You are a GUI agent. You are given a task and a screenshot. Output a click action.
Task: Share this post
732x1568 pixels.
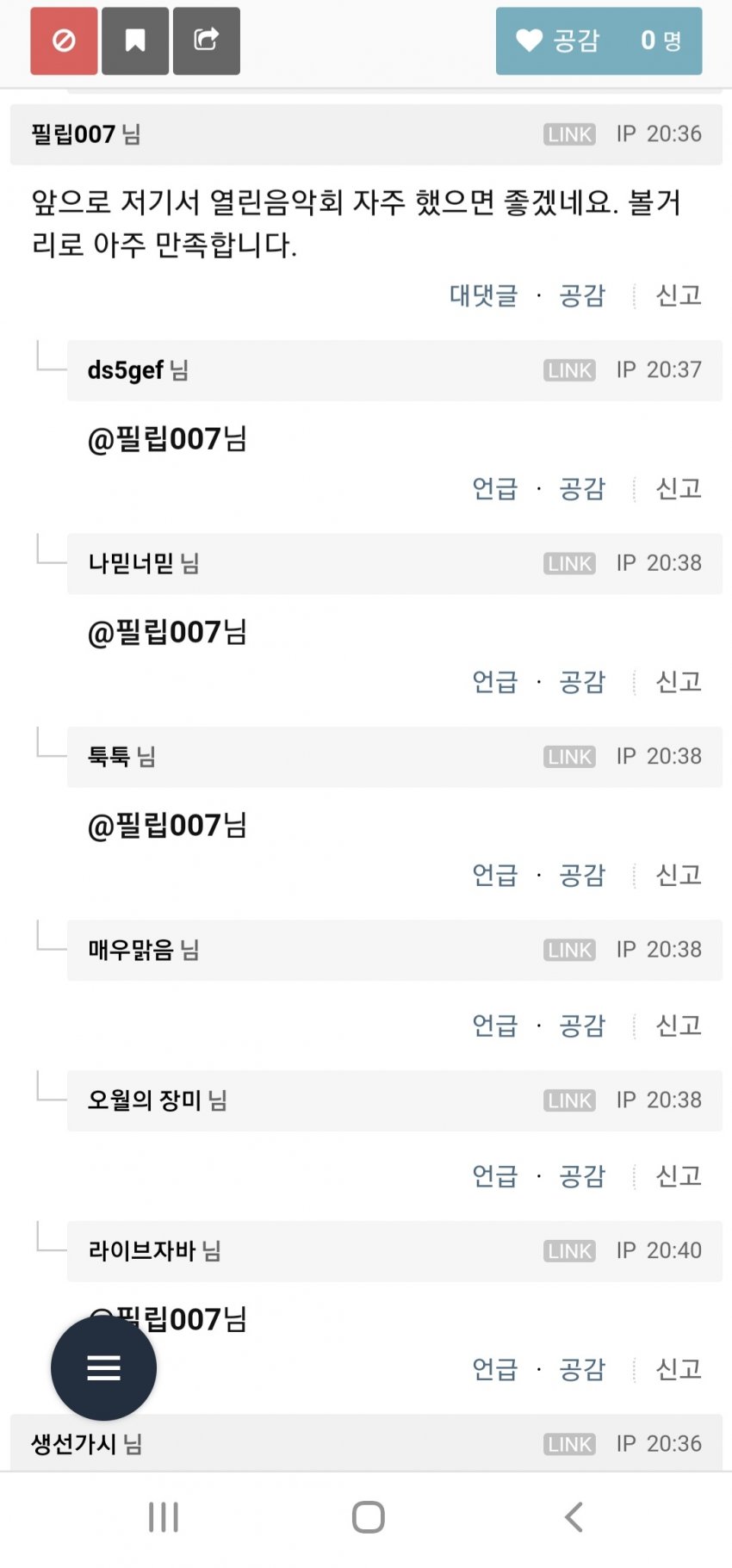click(207, 40)
